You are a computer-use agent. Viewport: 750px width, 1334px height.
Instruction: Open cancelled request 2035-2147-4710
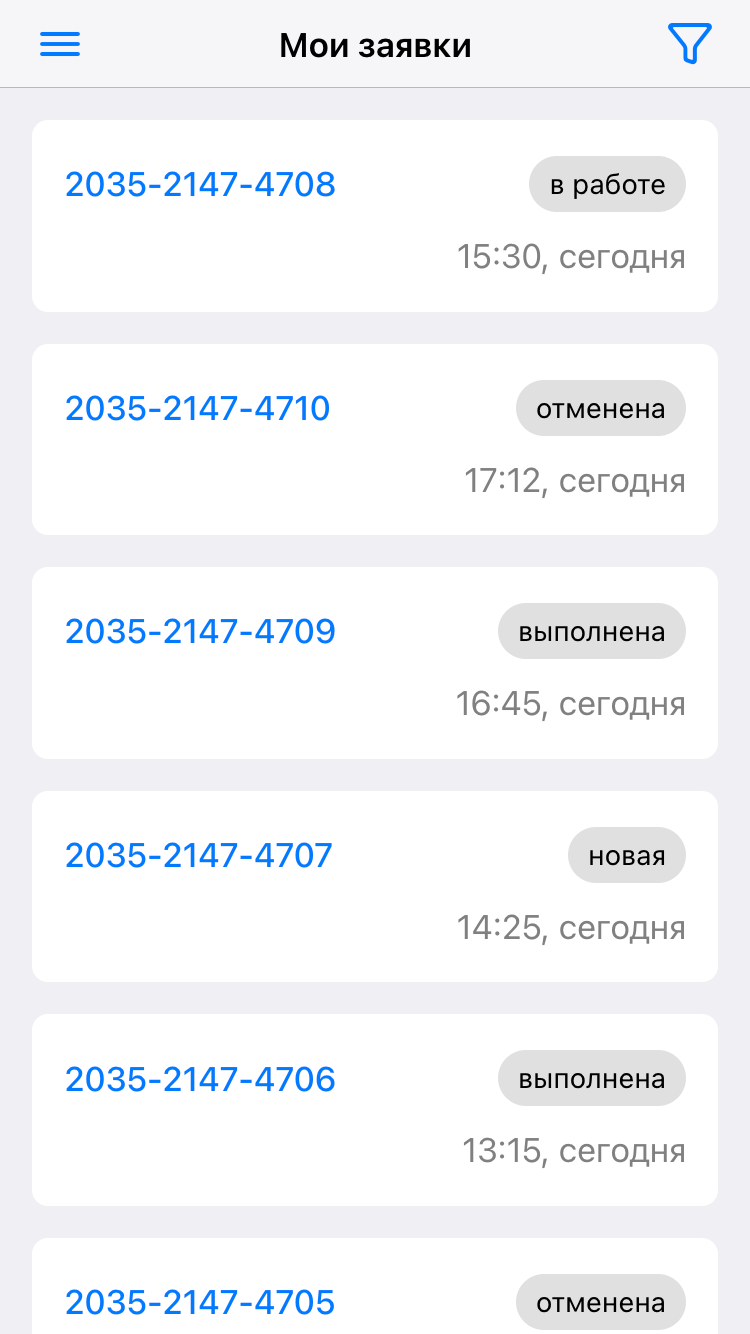(x=198, y=409)
